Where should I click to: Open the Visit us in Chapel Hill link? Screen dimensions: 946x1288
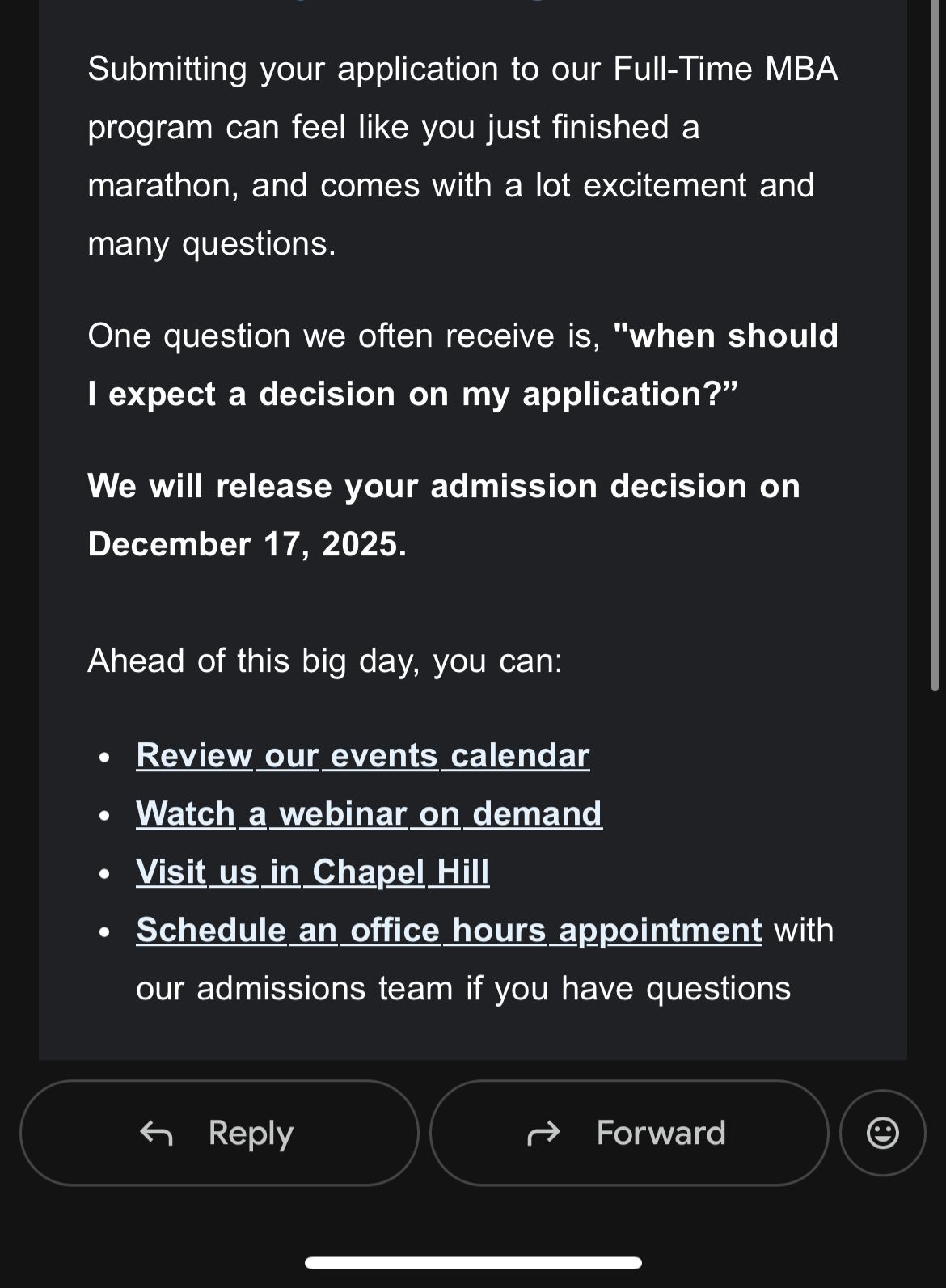pyautogui.click(x=312, y=872)
